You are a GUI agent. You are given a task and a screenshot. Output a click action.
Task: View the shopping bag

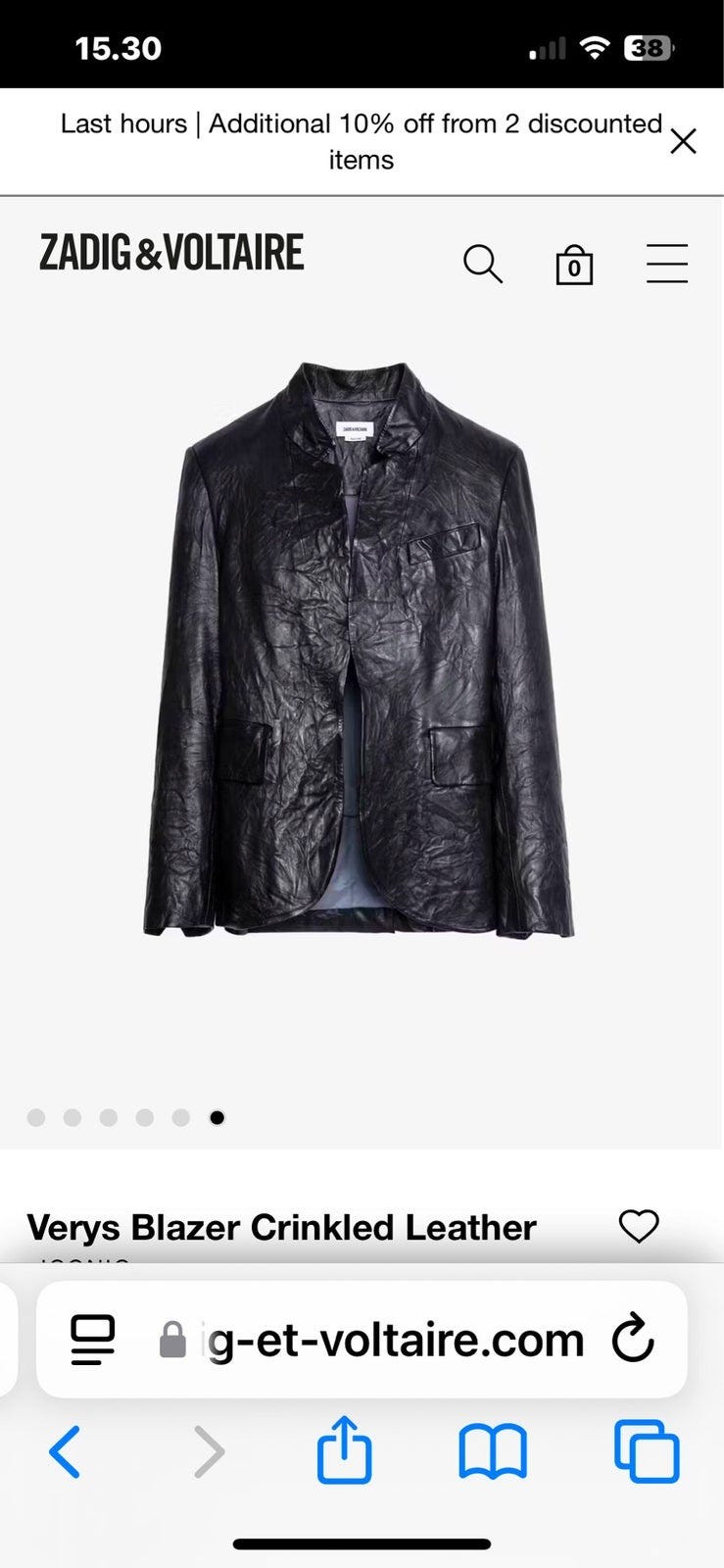point(574,265)
